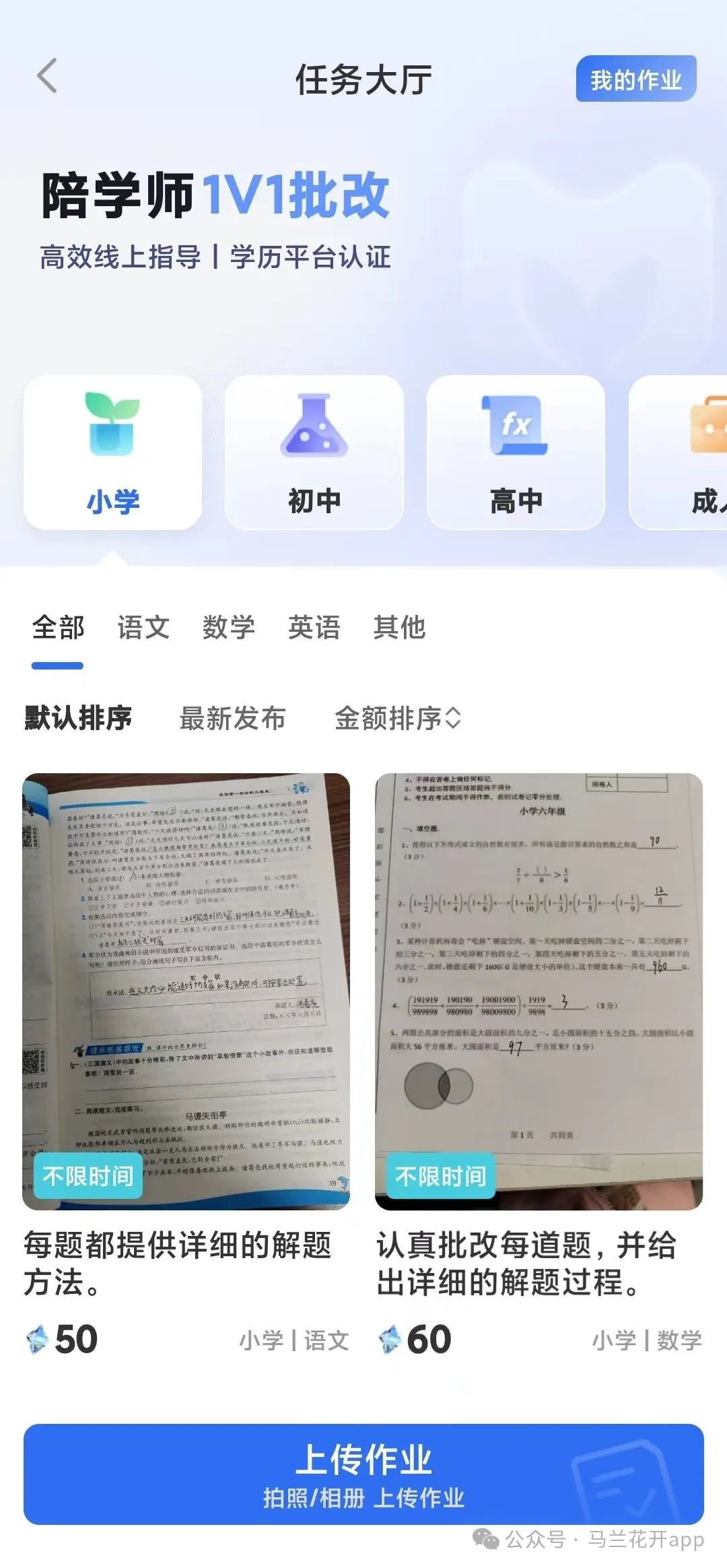
Task: Select the 初中 grade category
Action: click(314, 453)
